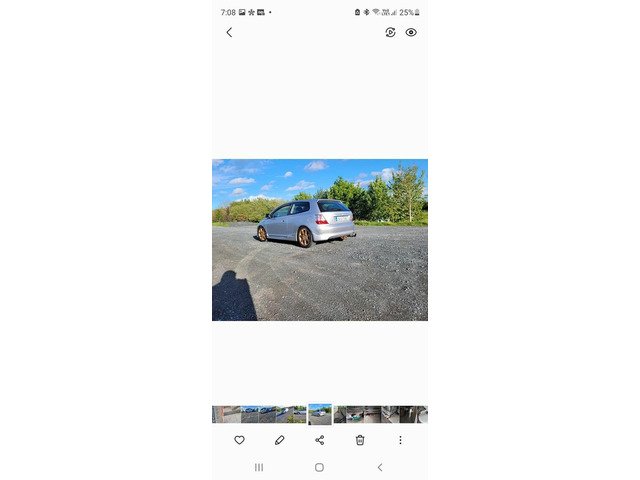This screenshot has width=640, height=480.
Task: Edit this photo with pencil icon
Action: (x=279, y=440)
